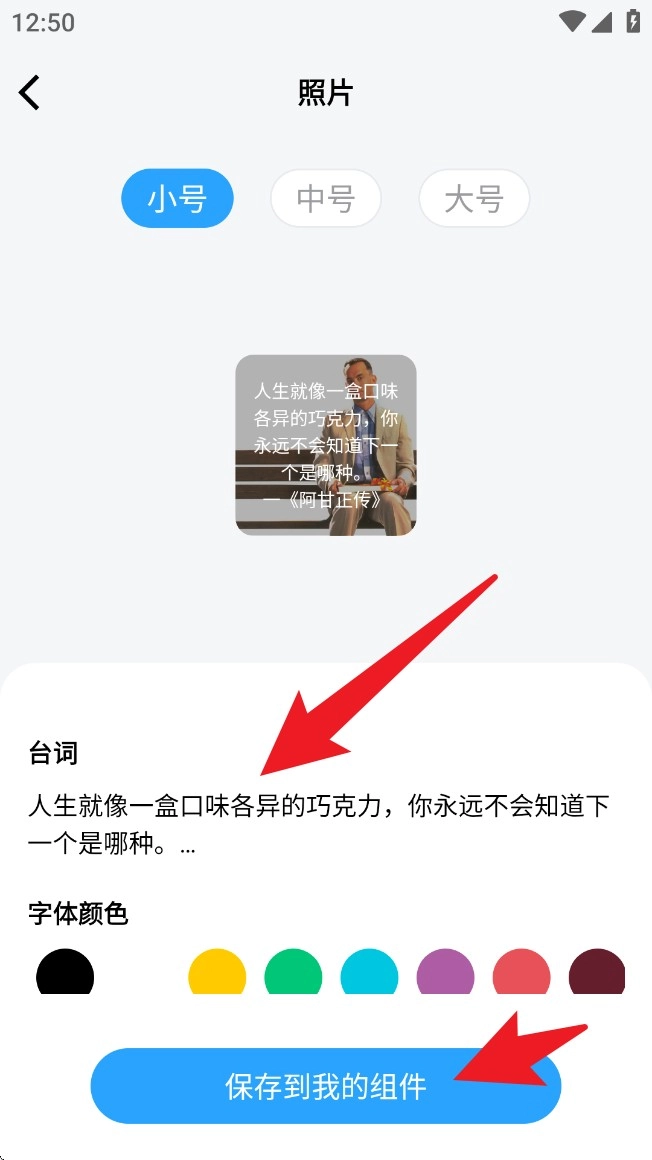Screen dimensions: 652x1160
Task: Switch to the 大号 size
Action: (473, 199)
